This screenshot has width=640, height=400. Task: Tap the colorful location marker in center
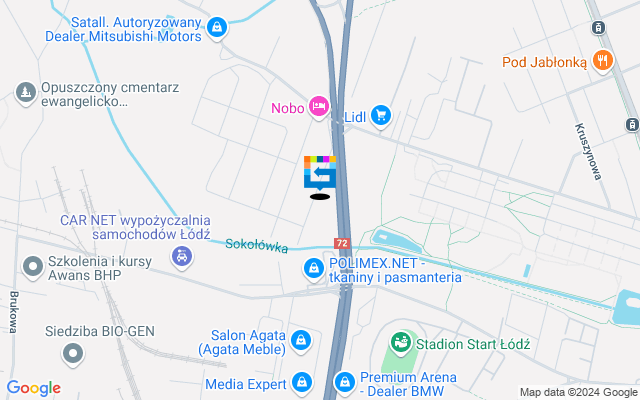(320, 174)
